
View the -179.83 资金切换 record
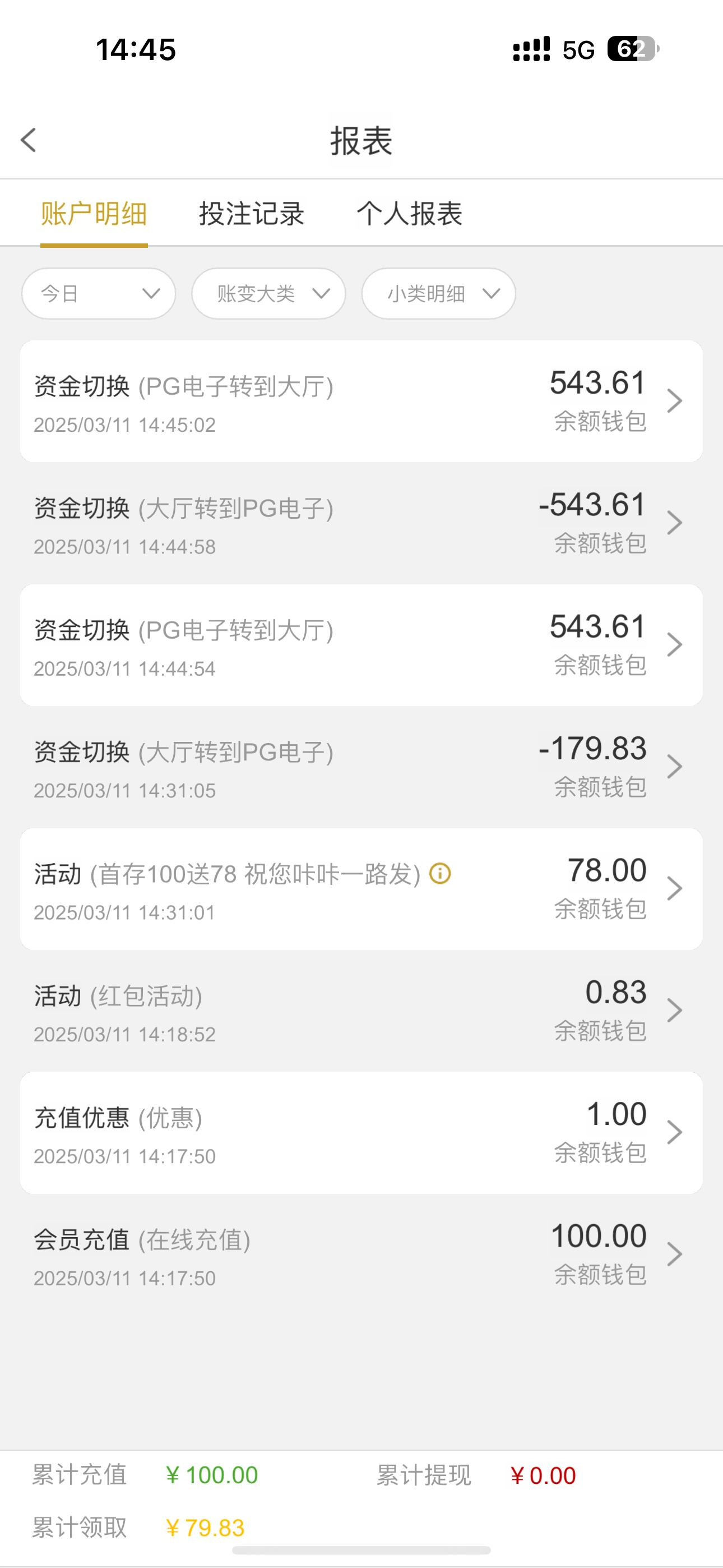[x=361, y=767]
